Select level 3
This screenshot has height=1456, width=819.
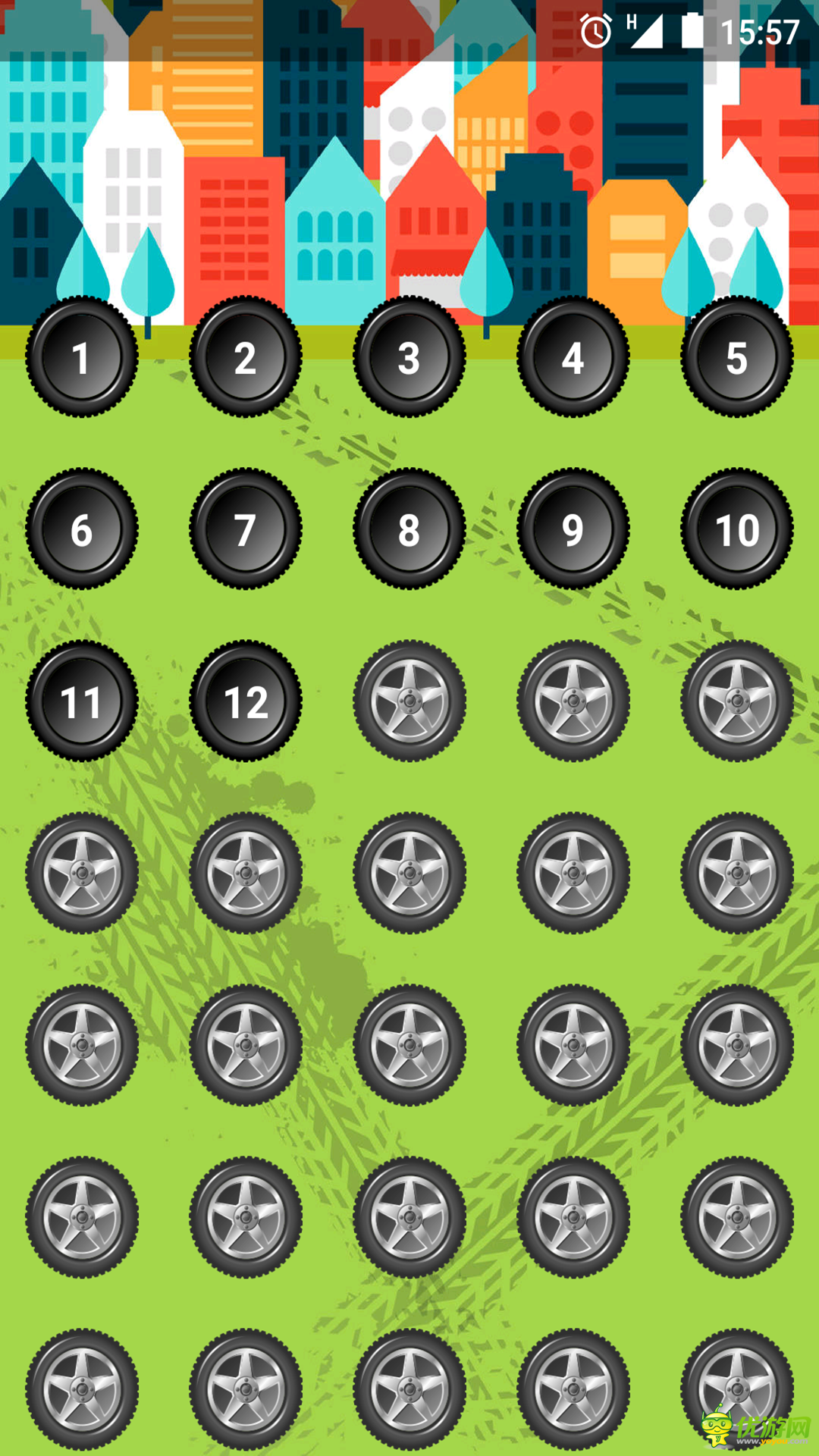coord(409,357)
